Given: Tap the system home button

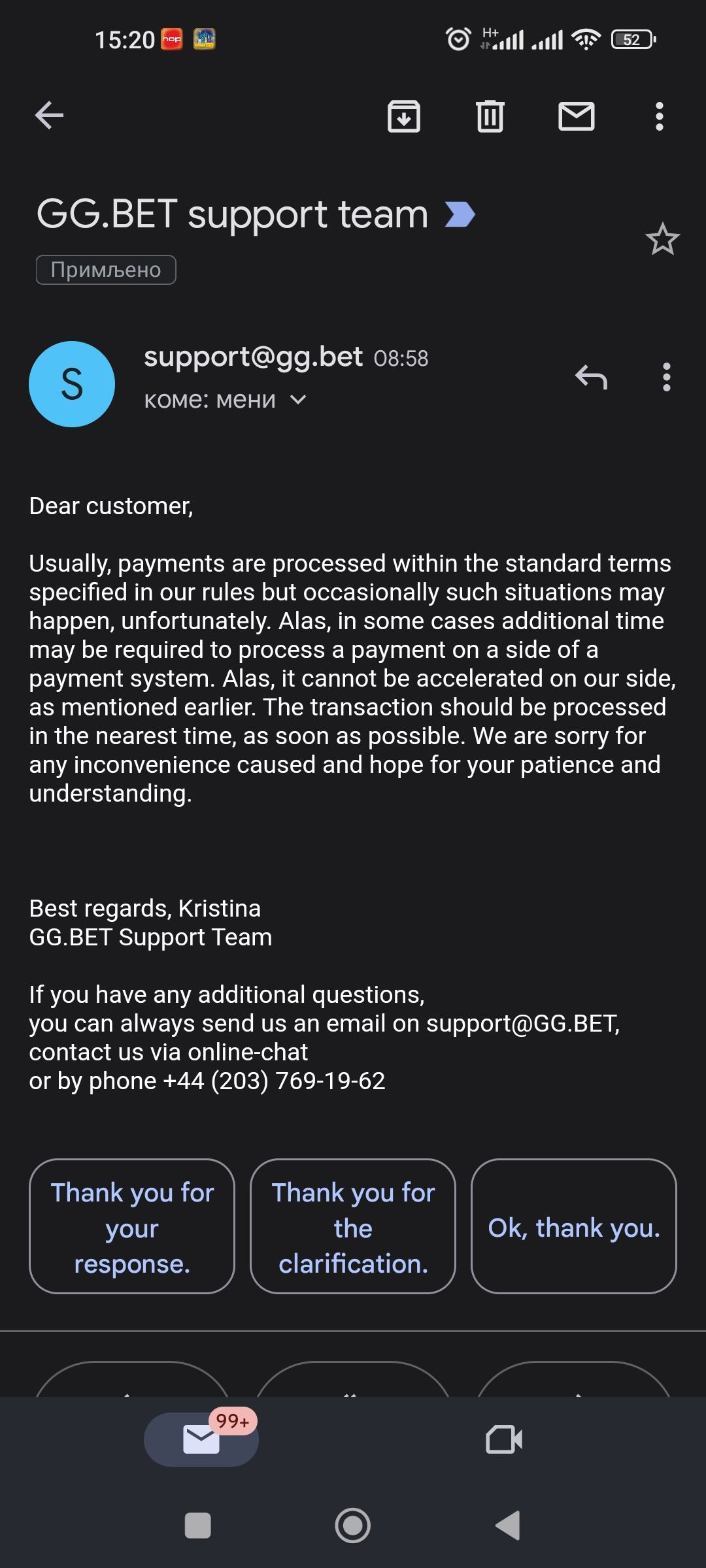Looking at the screenshot, I should 353,1526.
